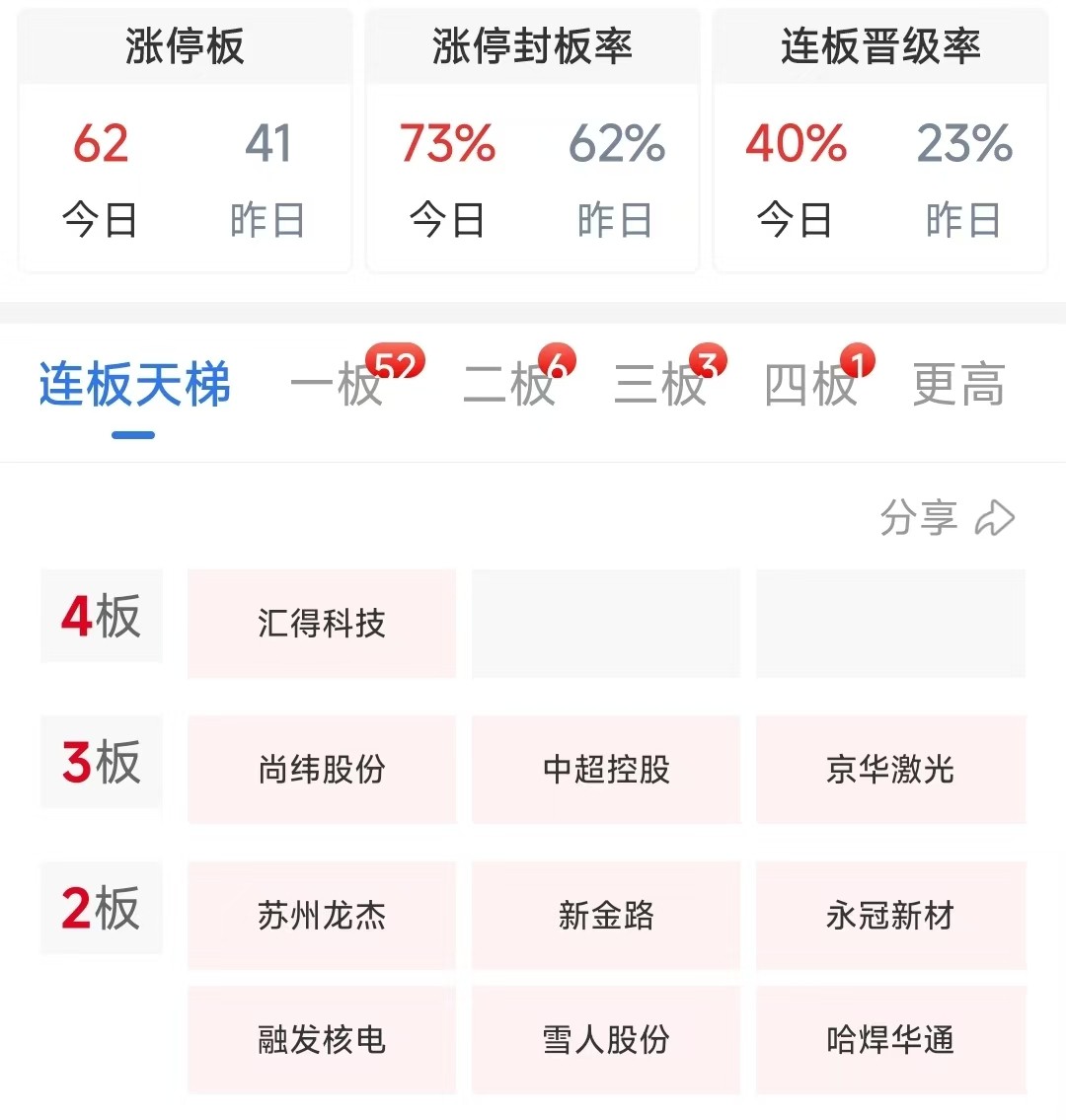Switch to the 二板 tab
The width and height of the screenshot is (1066, 1120).
pos(510,385)
